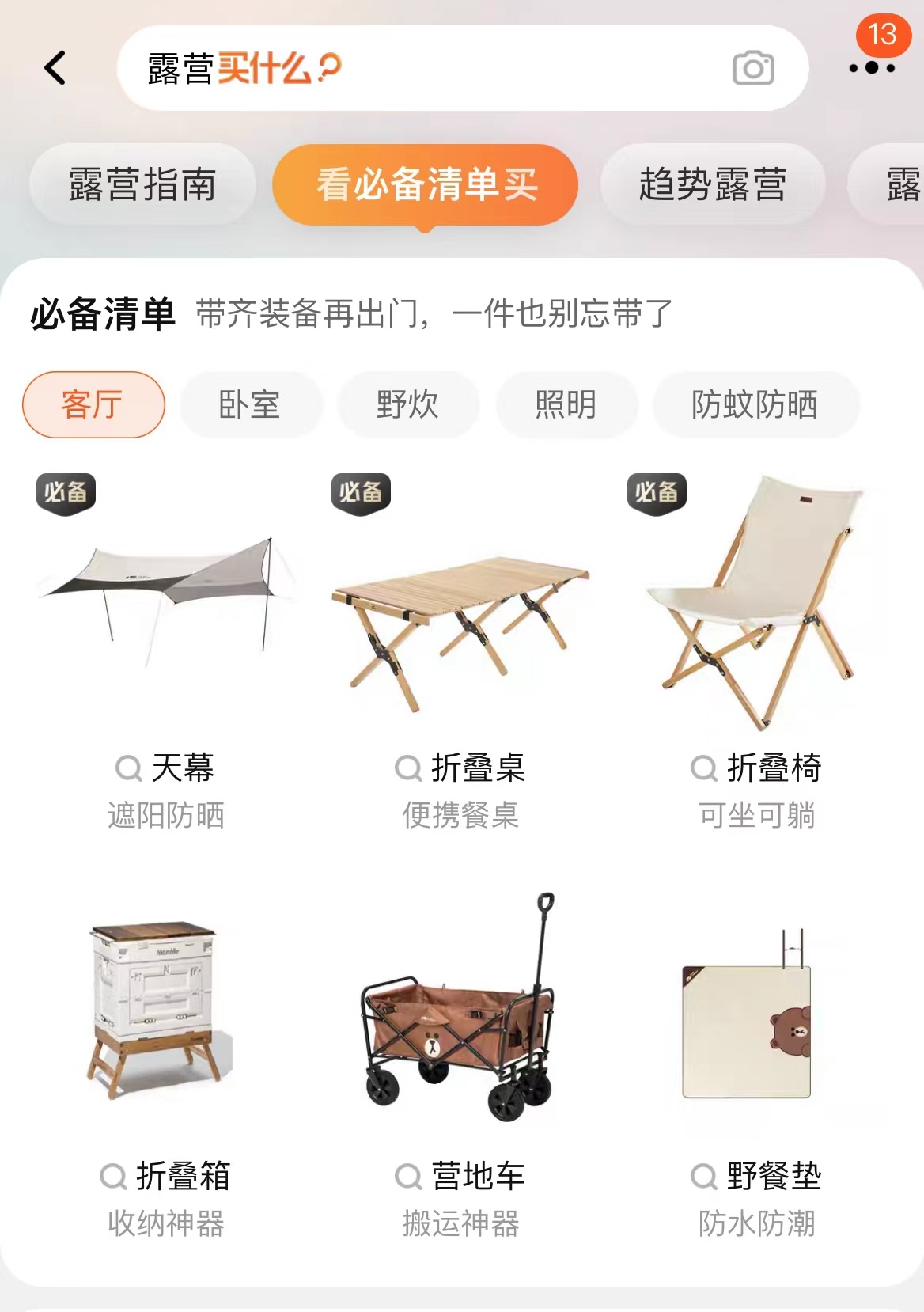Select the 看必备清单买 tab
Screen dimensions: 924x1312
[426, 185]
